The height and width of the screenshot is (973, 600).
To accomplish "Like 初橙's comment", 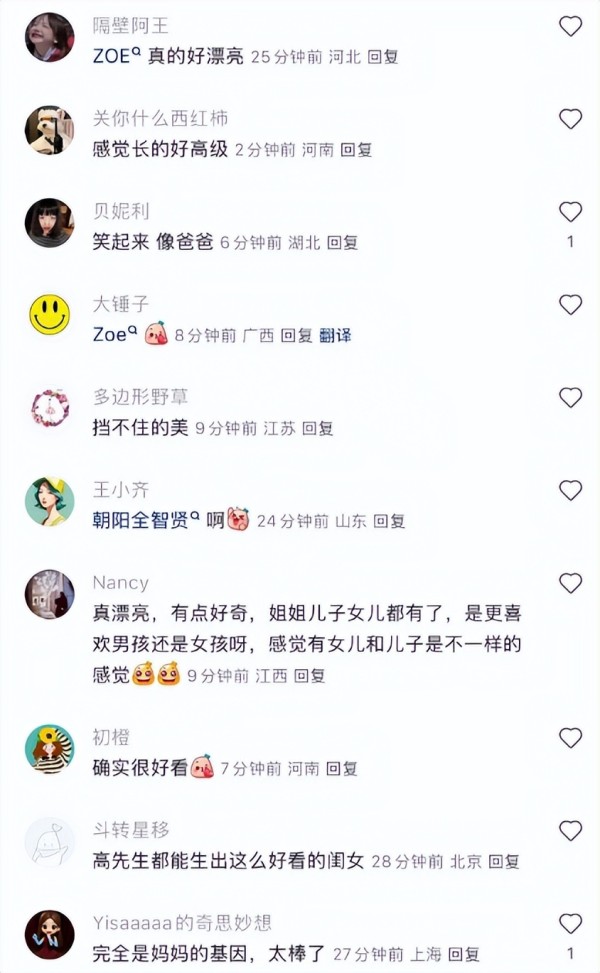I will pos(570,738).
